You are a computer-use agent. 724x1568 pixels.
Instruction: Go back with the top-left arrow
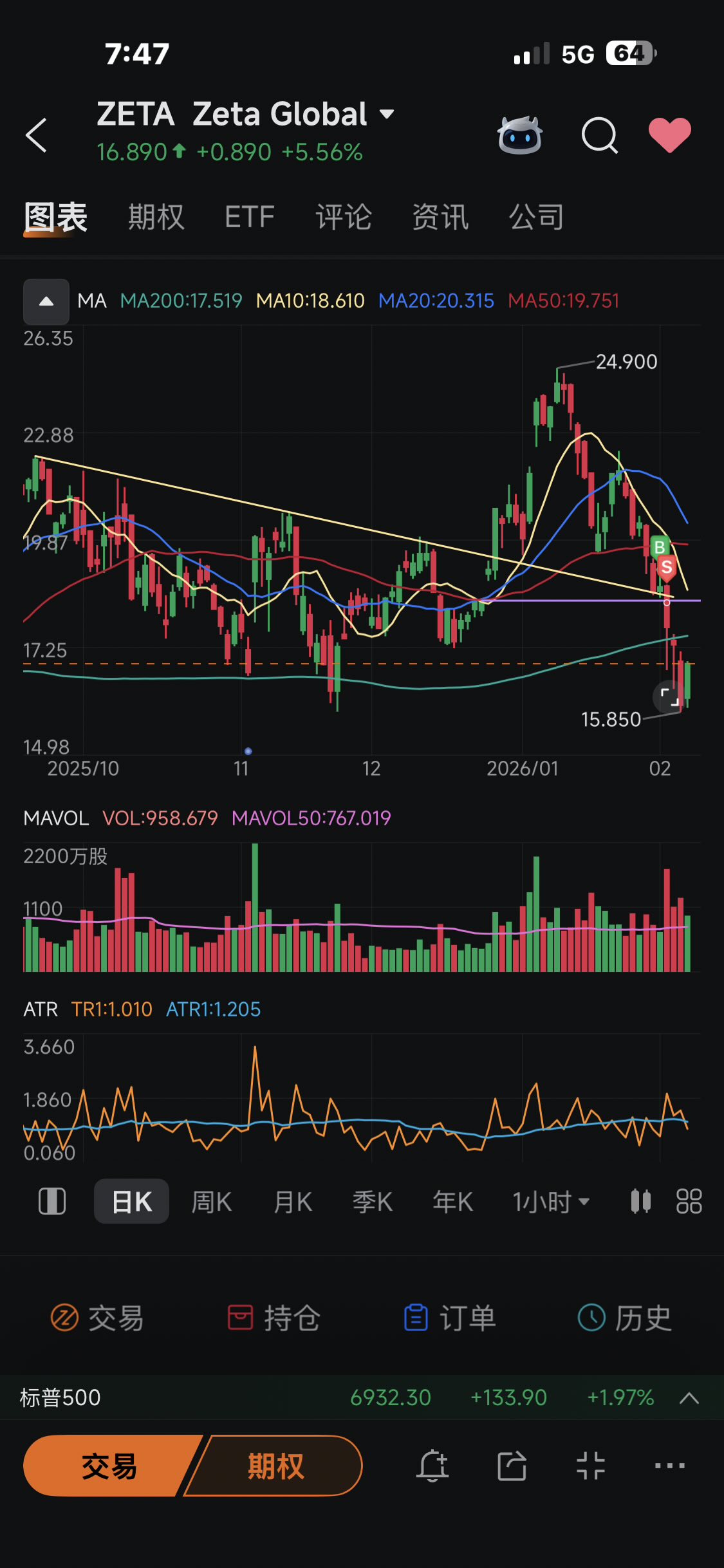tap(37, 135)
